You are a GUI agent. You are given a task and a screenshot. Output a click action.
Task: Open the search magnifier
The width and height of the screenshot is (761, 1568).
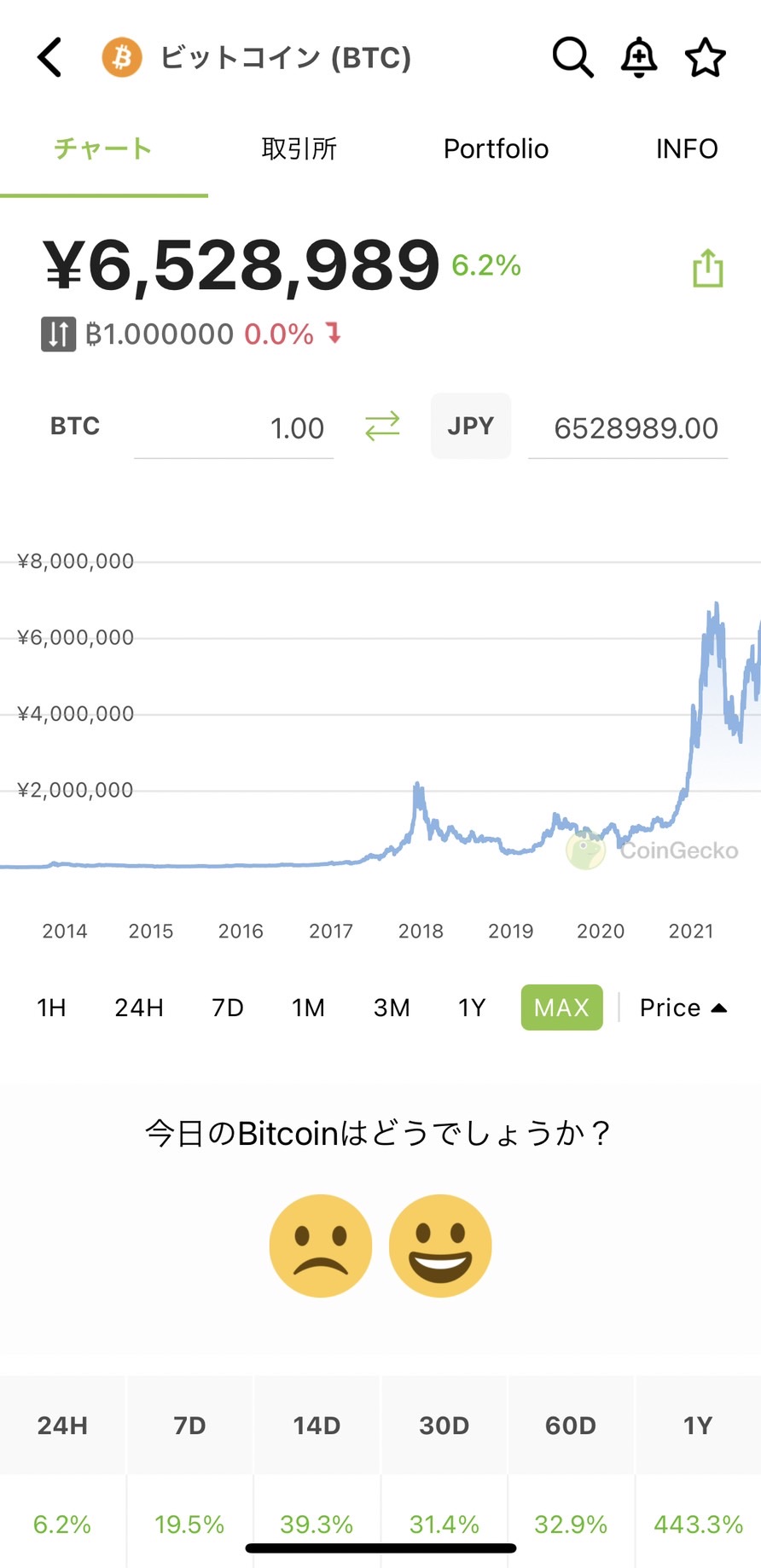tap(572, 58)
